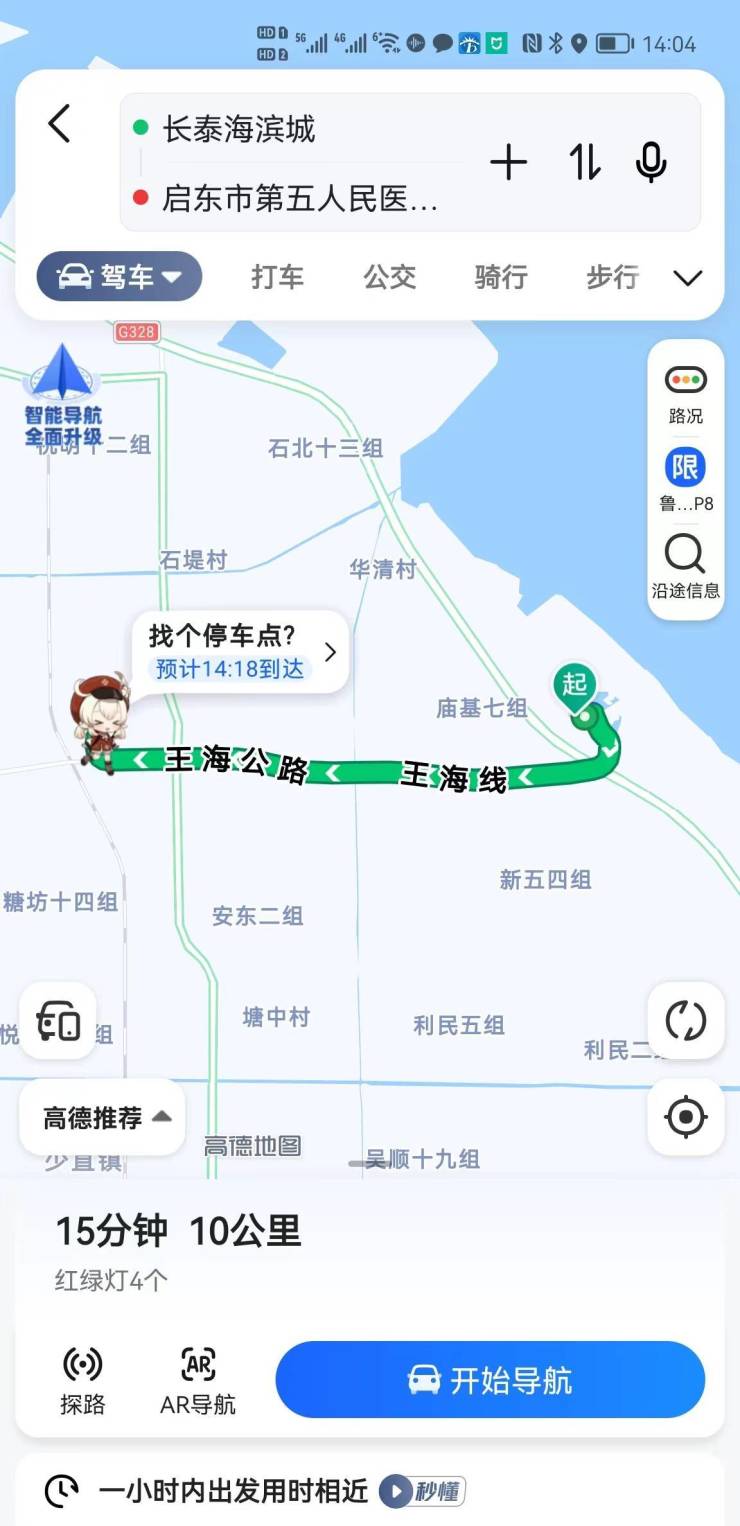Add a waypoint with the plus icon
The height and width of the screenshot is (1526, 740).
(x=508, y=162)
